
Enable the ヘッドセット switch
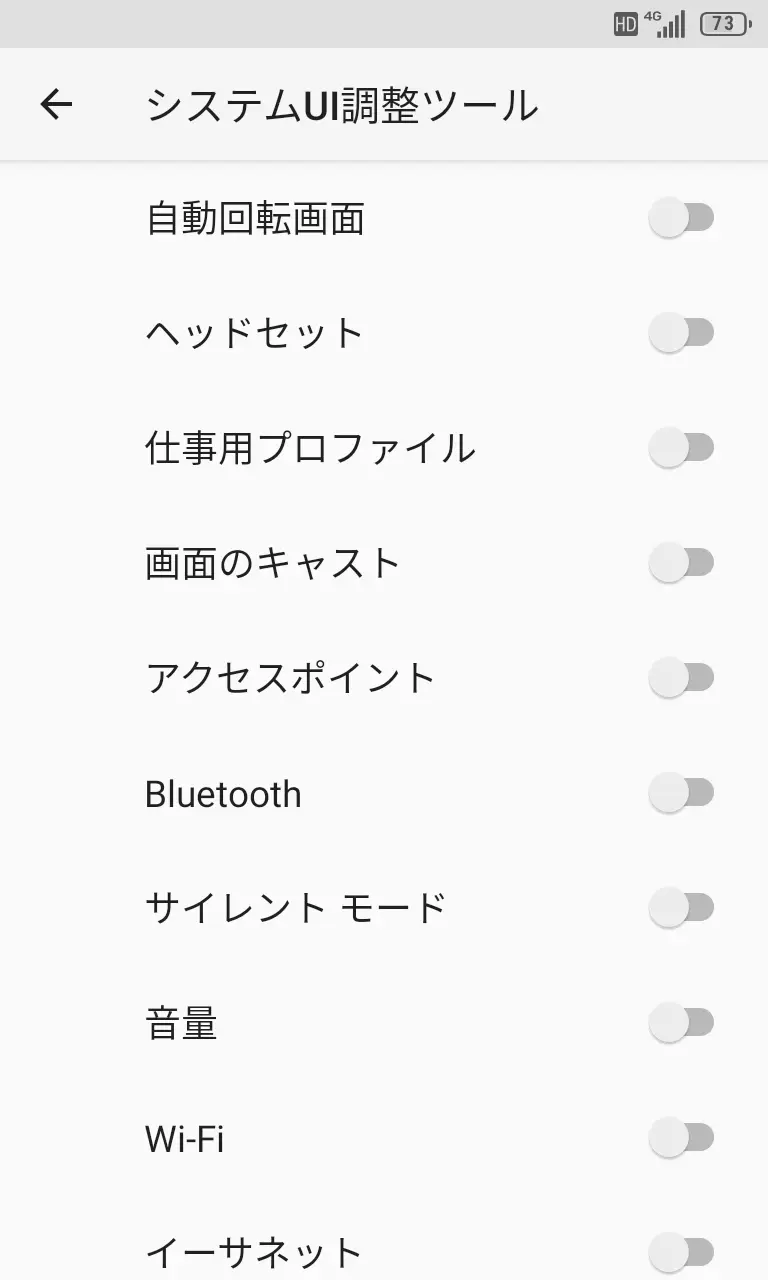tap(681, 332)
